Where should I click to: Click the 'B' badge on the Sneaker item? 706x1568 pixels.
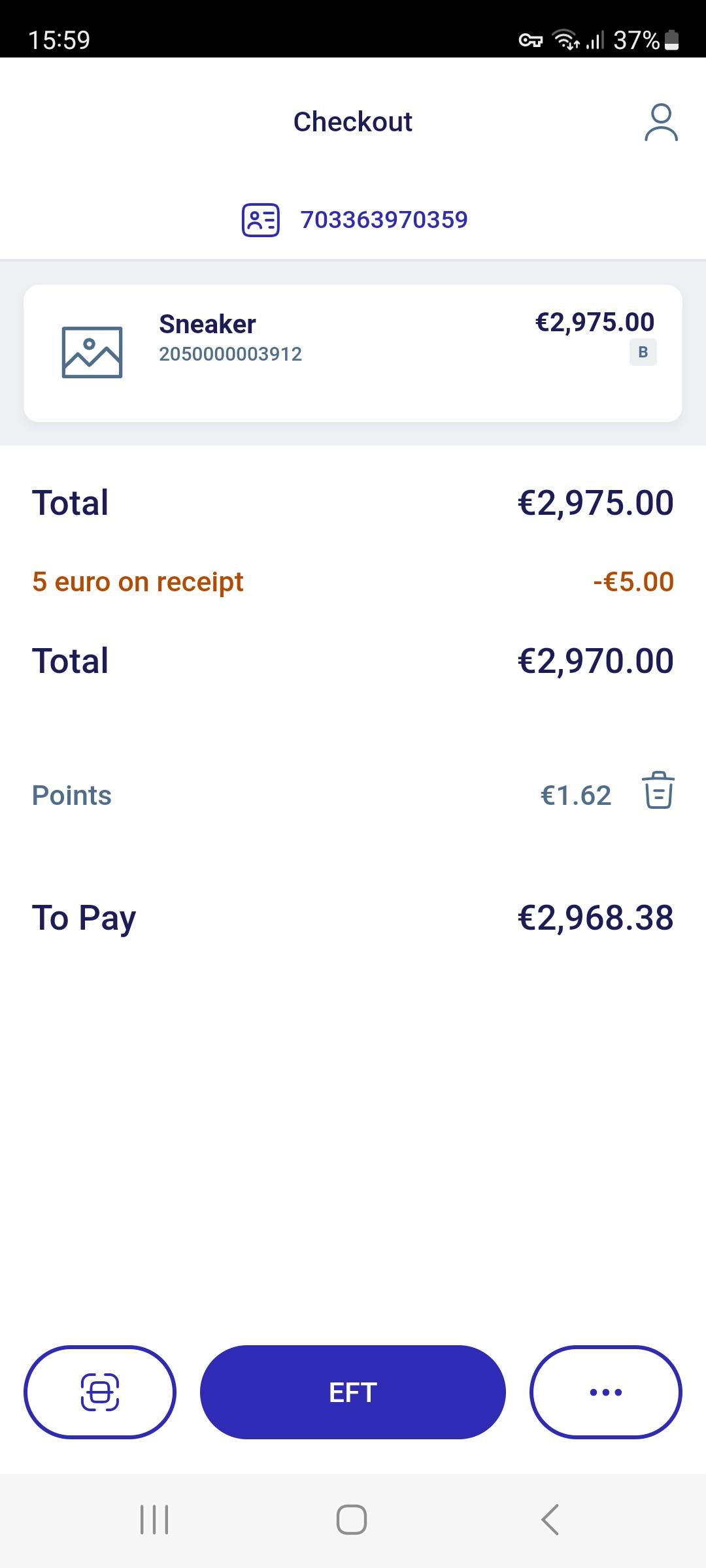click(643, 353)
